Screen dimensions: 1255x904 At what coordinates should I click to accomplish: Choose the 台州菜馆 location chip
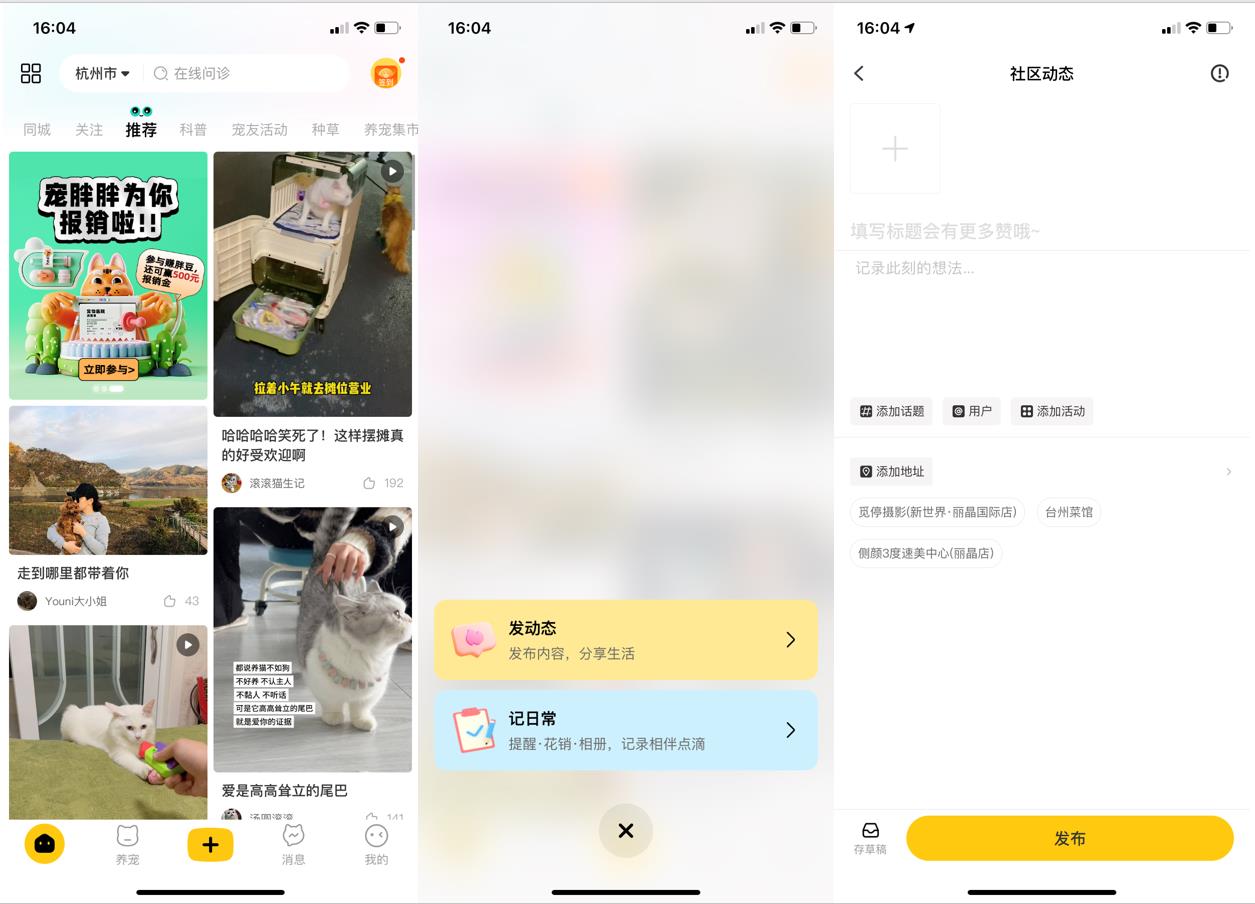tap(1069, 512)
